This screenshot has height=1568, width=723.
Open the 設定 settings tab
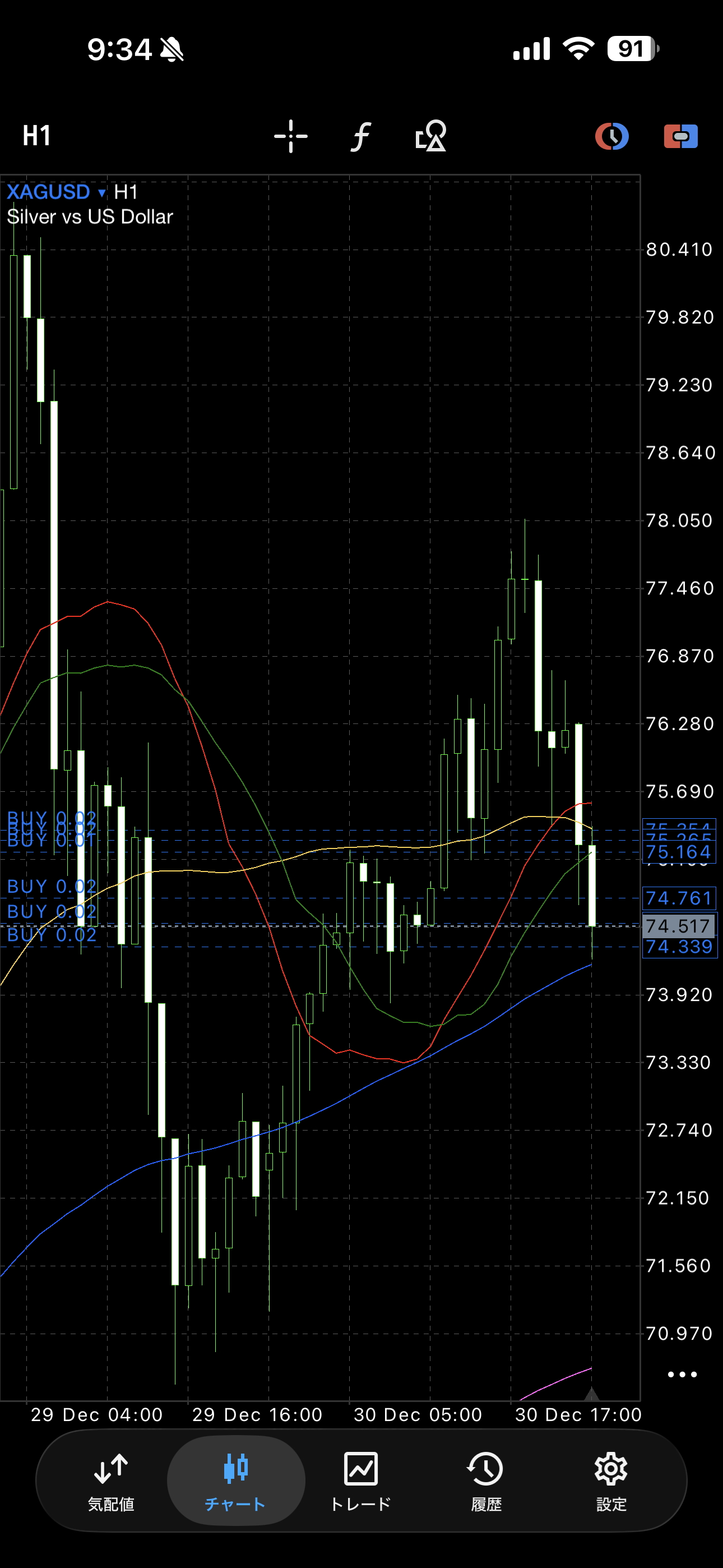pyautogui.click(x=610, y=1481)
